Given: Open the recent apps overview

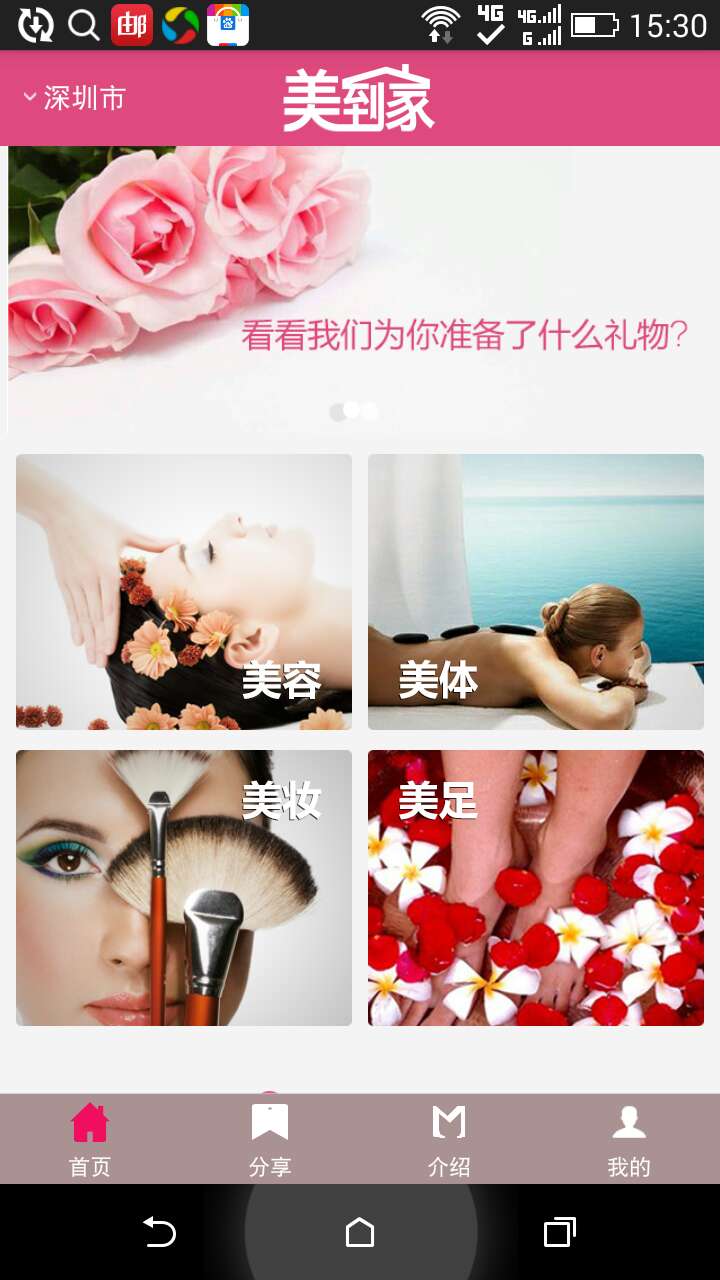Looking at the screenshot, I should (560, 1232).
